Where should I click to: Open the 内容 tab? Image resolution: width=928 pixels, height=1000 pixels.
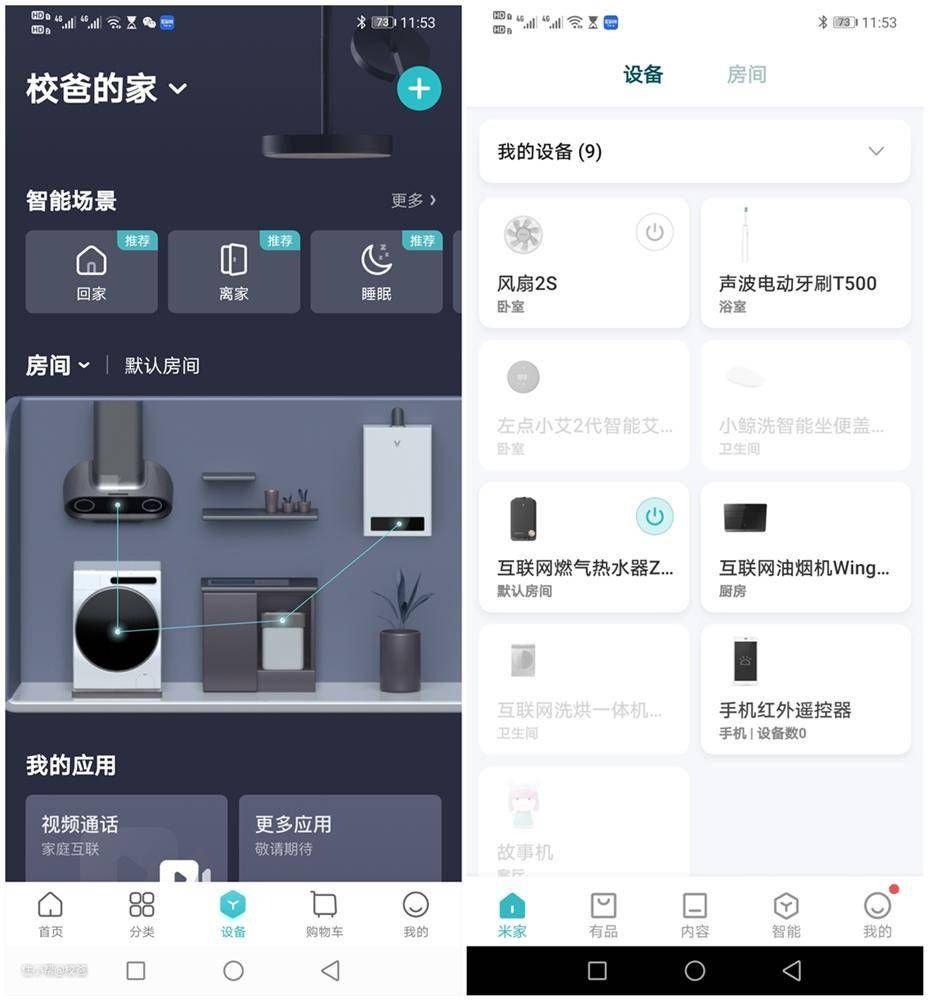(x=694, y=915)
